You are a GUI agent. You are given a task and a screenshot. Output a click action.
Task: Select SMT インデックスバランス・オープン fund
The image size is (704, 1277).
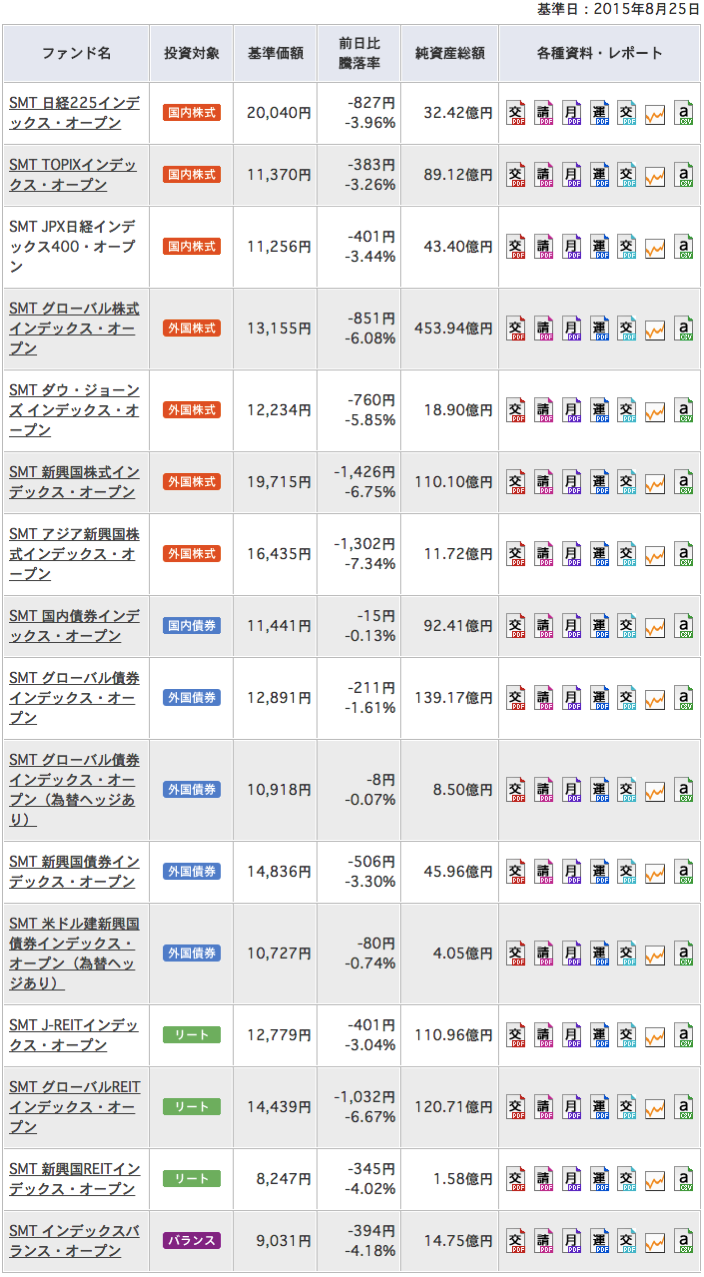(x=75, y=1240)
